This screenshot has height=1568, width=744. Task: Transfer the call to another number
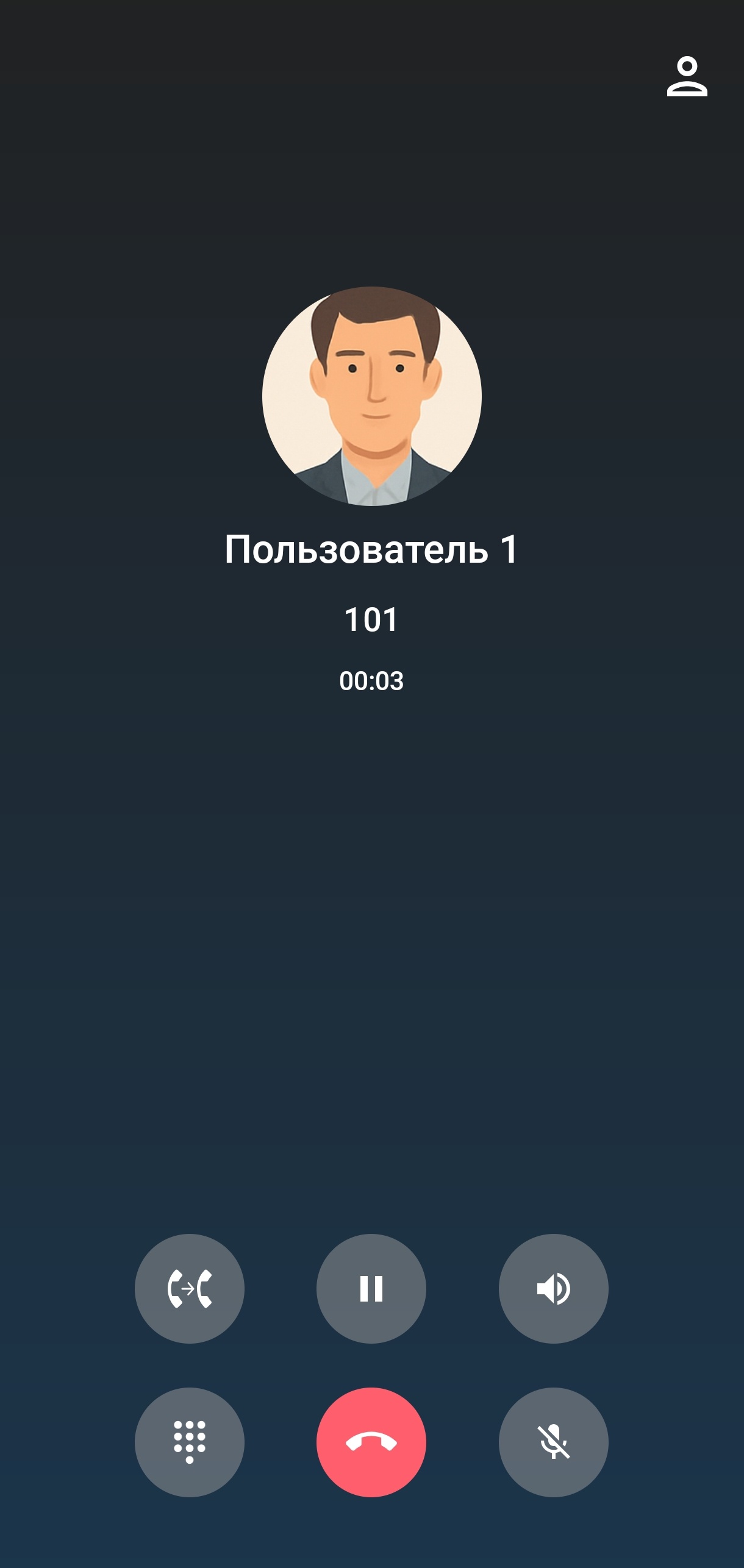click(x=189, y=1288)
